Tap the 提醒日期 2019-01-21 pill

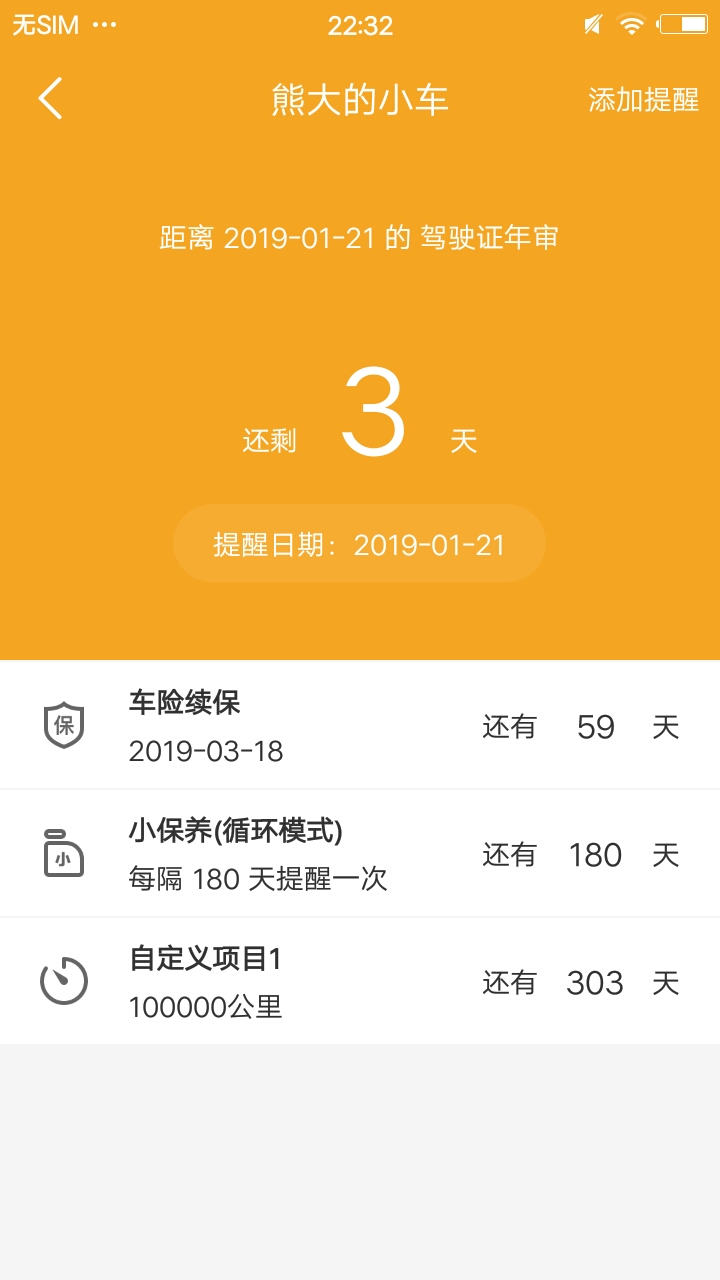[359, 543]
